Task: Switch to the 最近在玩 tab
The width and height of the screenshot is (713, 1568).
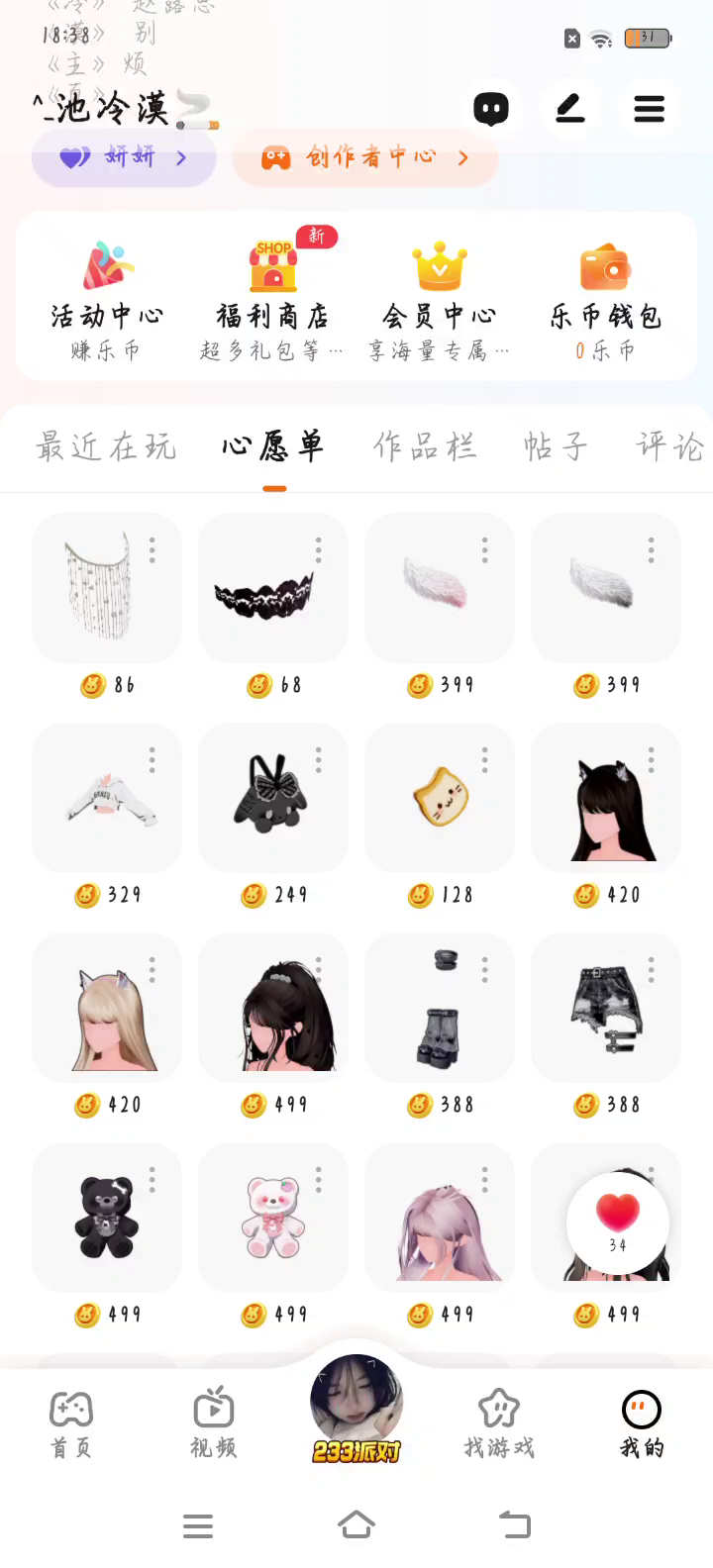Action: [106, 447]
